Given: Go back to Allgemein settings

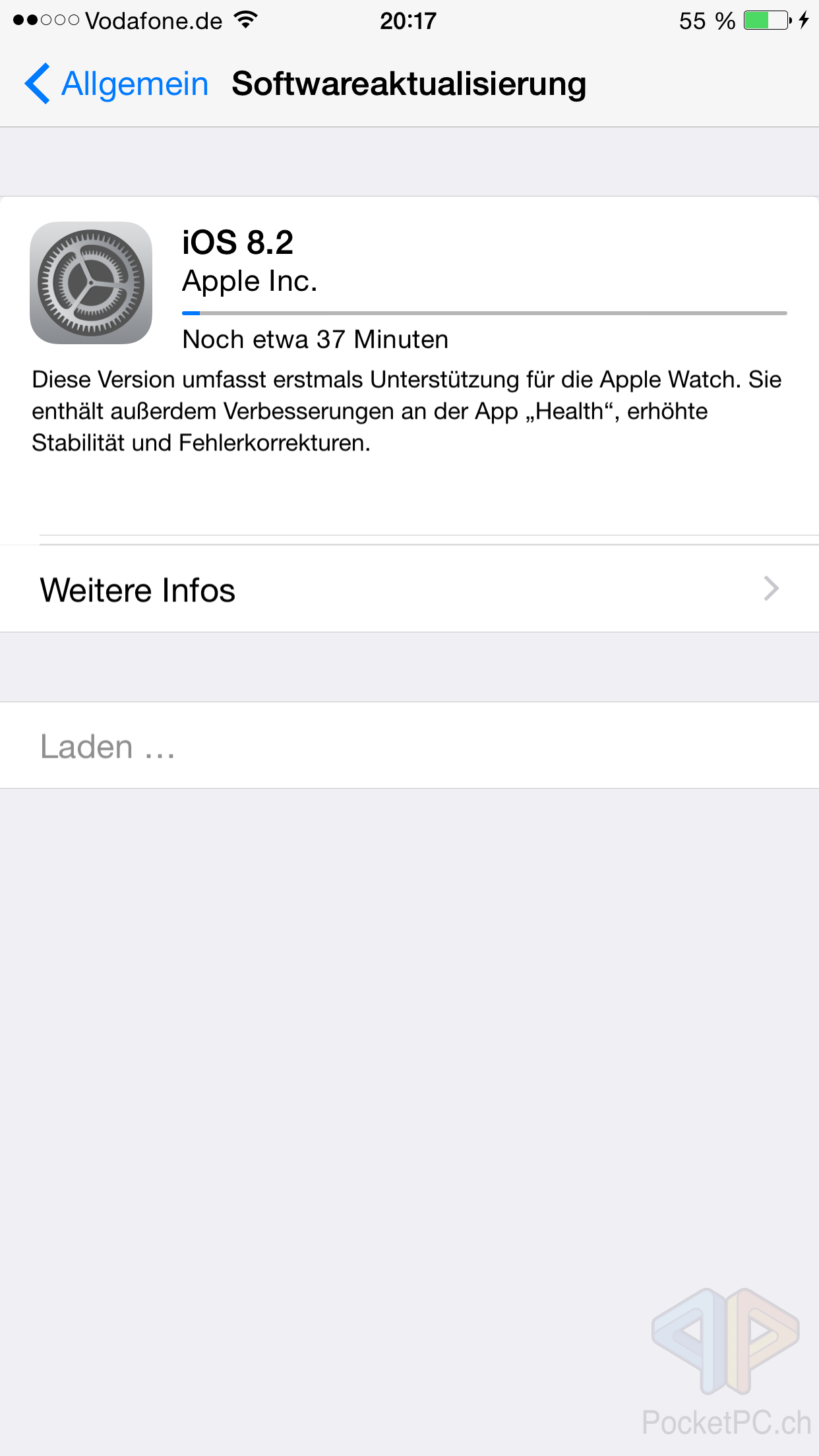Looking at the screenshot, I should [x=117, y=84].
